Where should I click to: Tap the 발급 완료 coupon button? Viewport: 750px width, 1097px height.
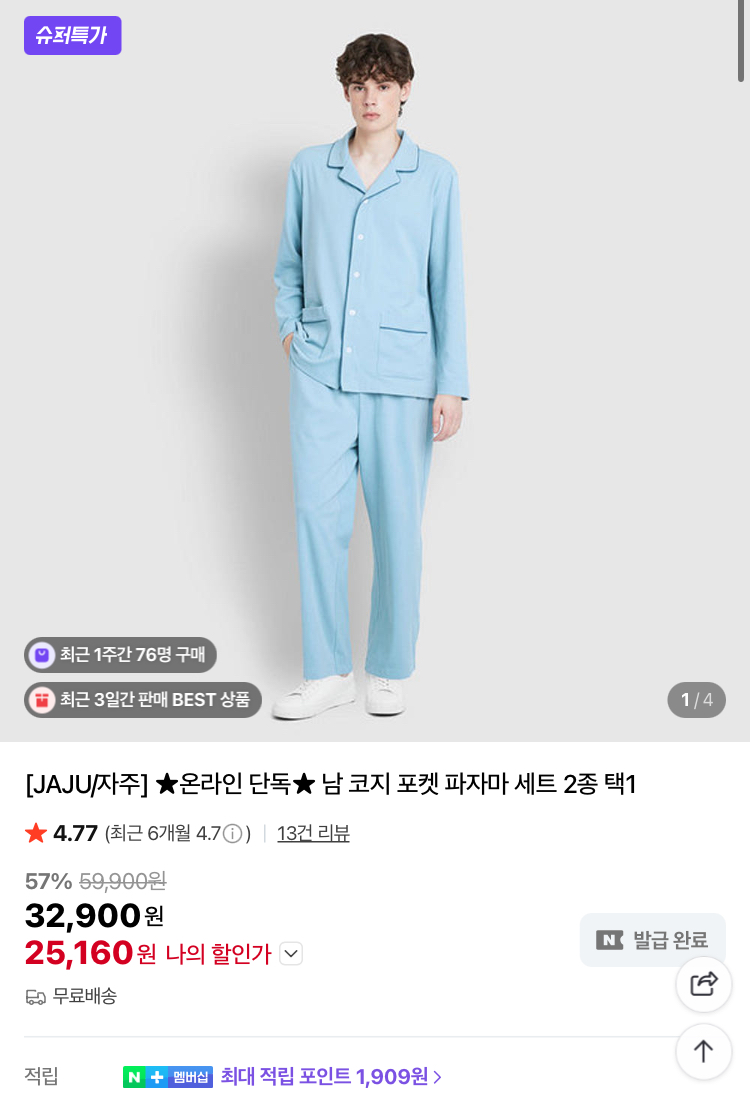click(x=652, y=940)
